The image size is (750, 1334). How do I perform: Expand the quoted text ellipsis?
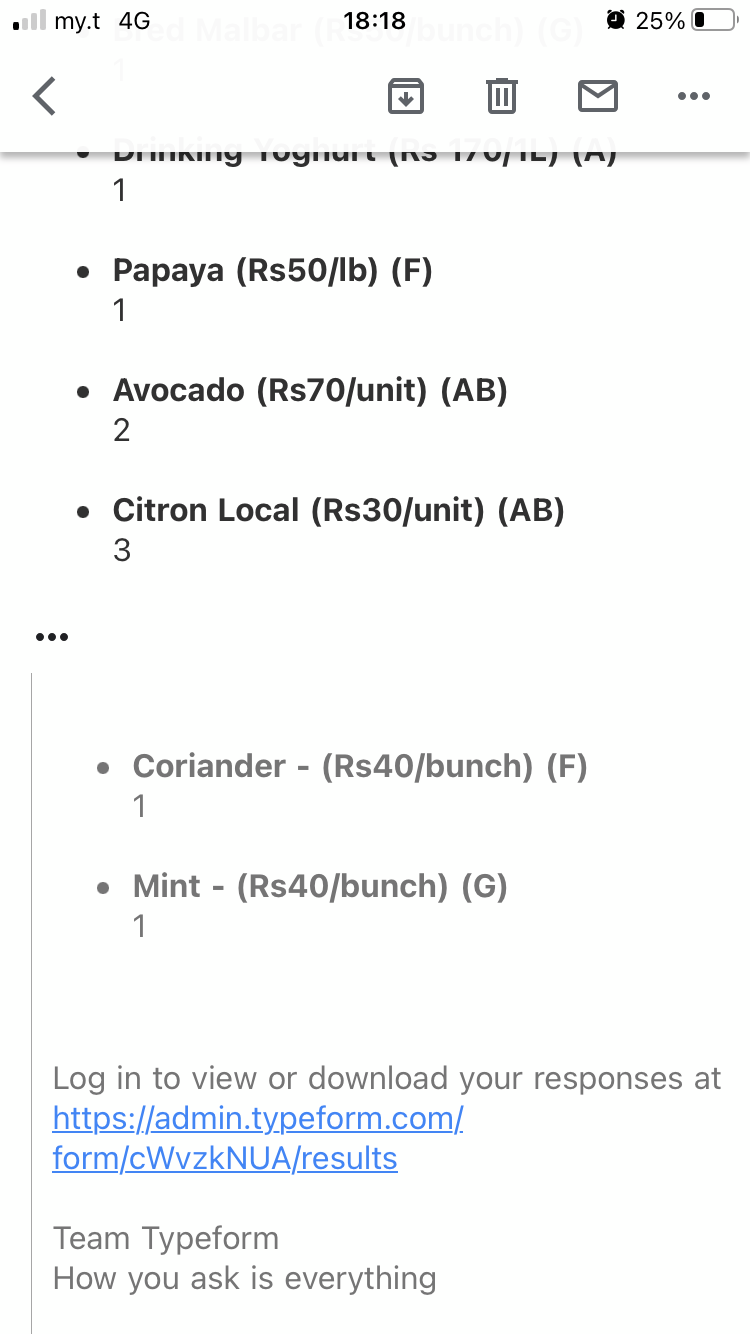pos(52,636)
